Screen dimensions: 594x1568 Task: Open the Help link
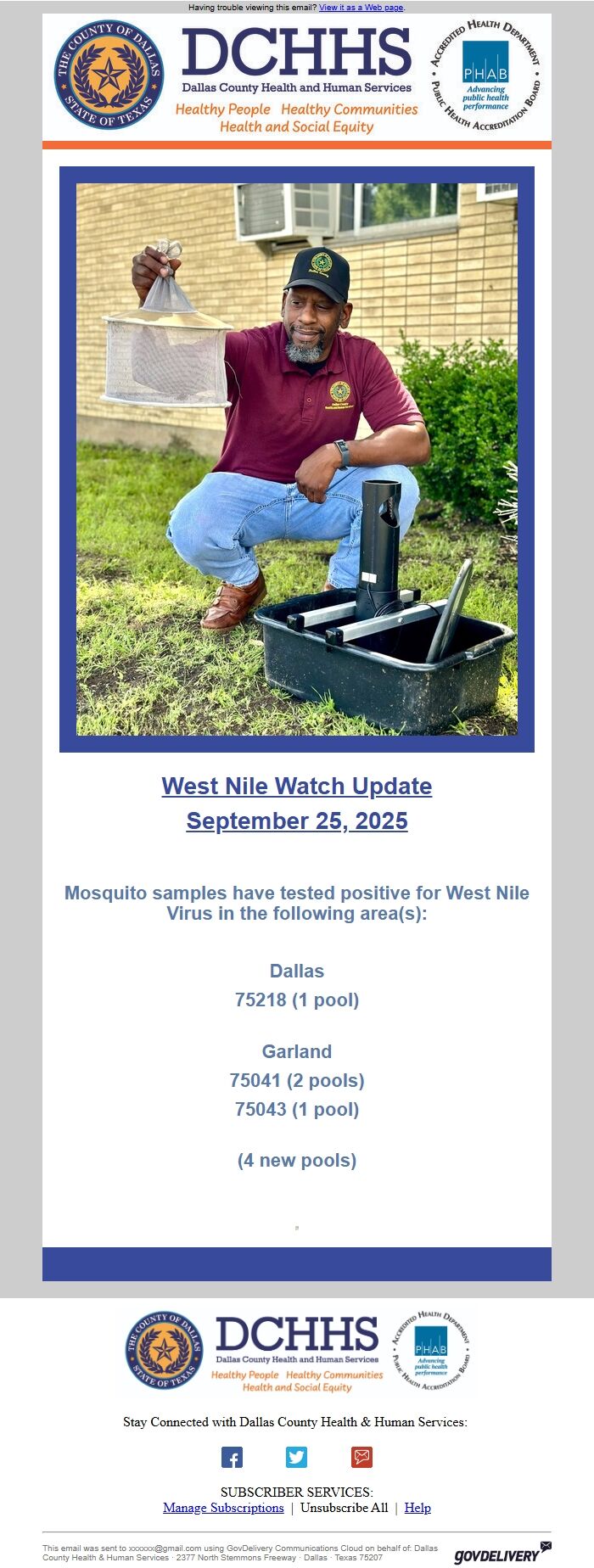click(x=417, y=1507)
